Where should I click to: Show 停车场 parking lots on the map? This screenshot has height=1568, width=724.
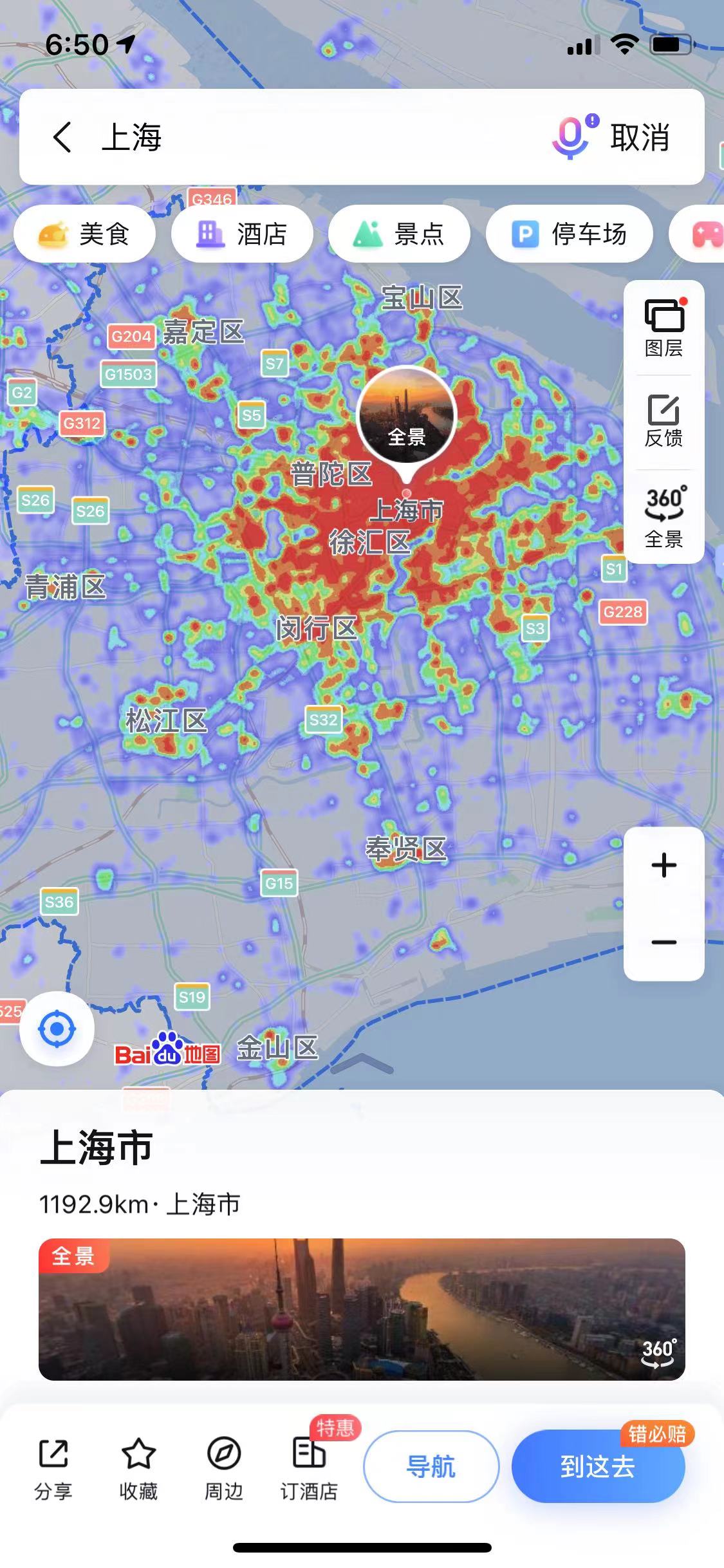tap(569, 234)
